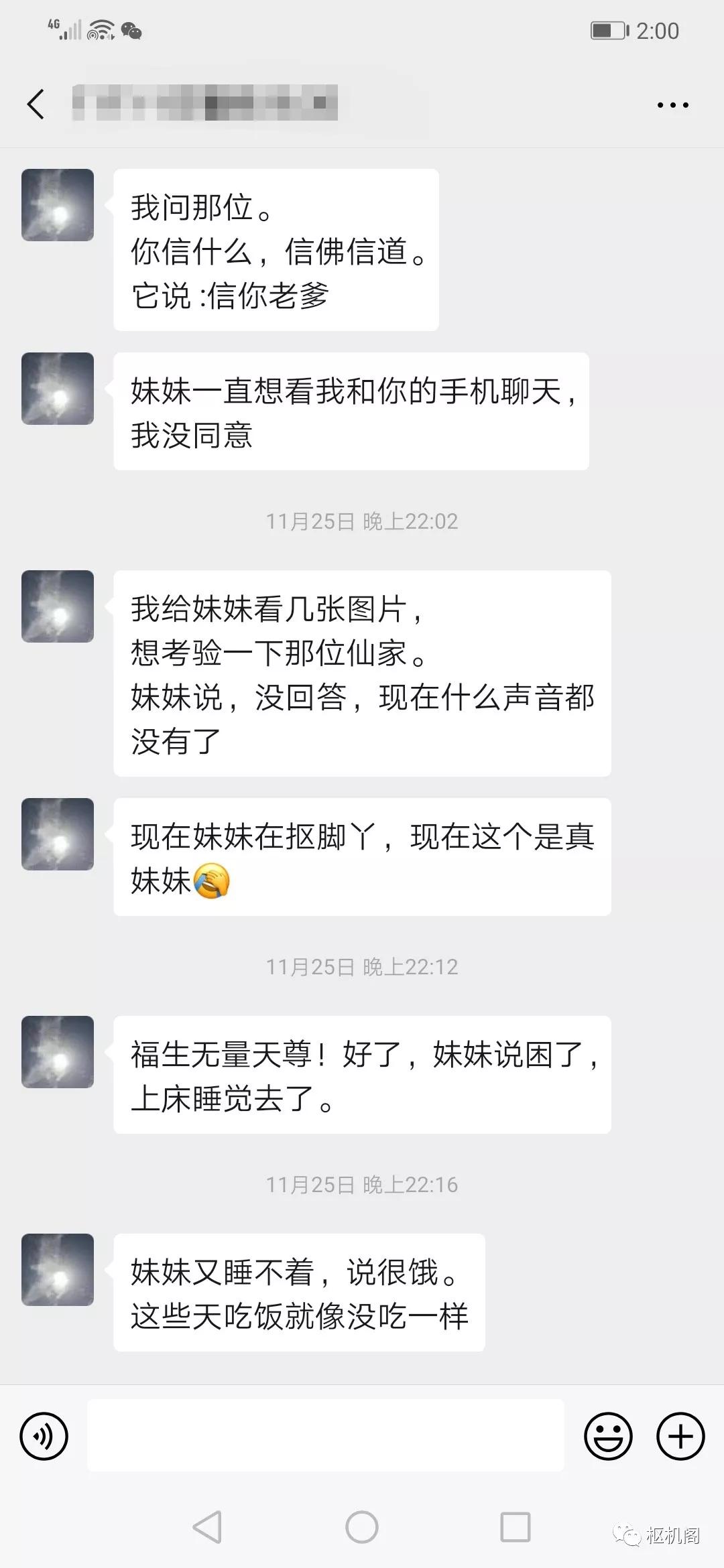Focus the message text field

326,1435
